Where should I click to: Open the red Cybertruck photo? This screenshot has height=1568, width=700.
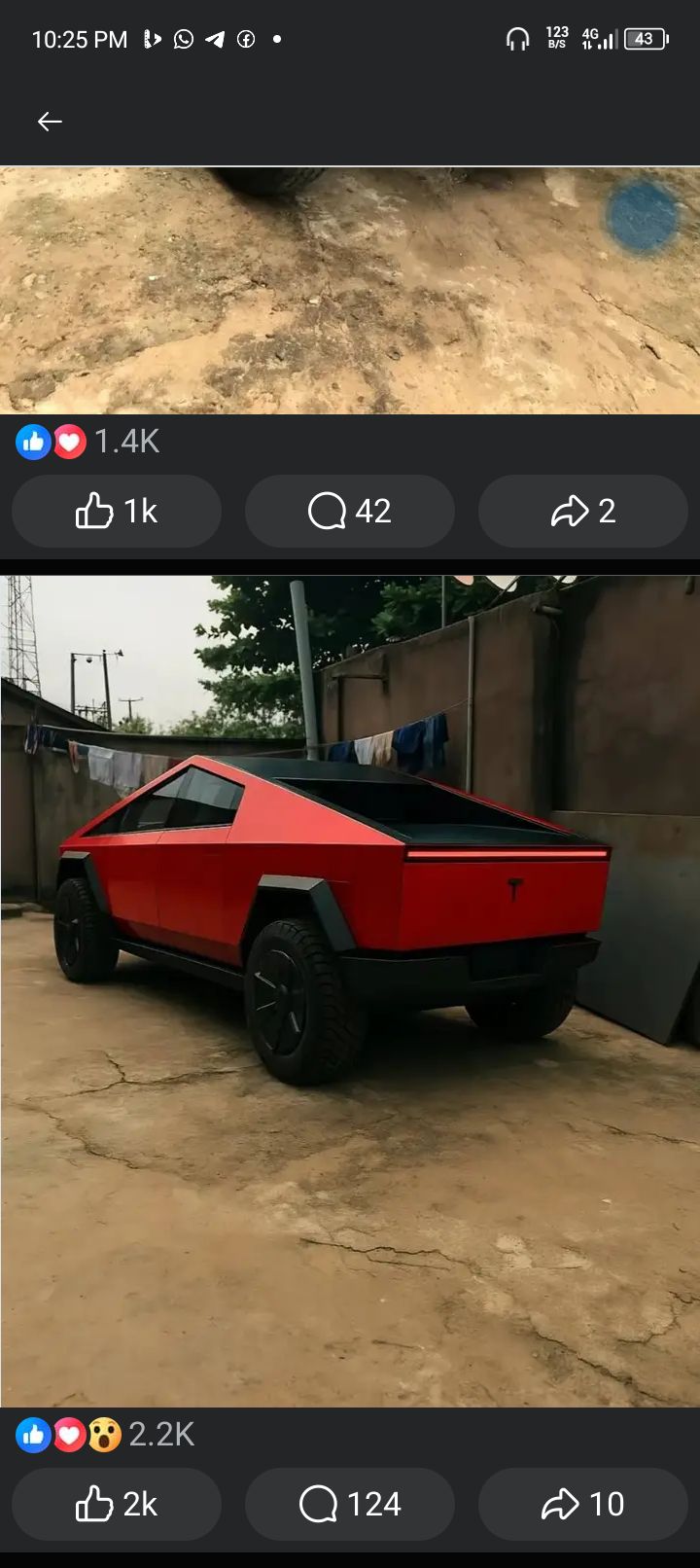tap(350, 991)
